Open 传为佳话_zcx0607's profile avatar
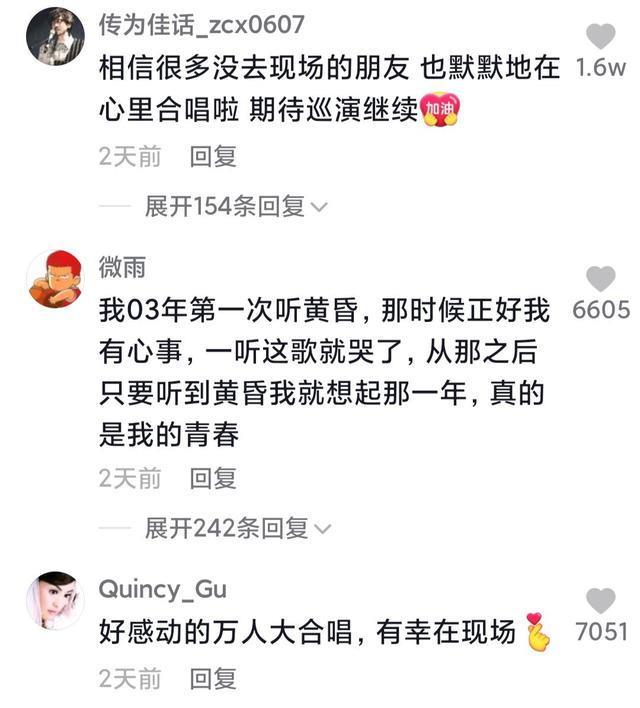 click(x=55, y=35)
